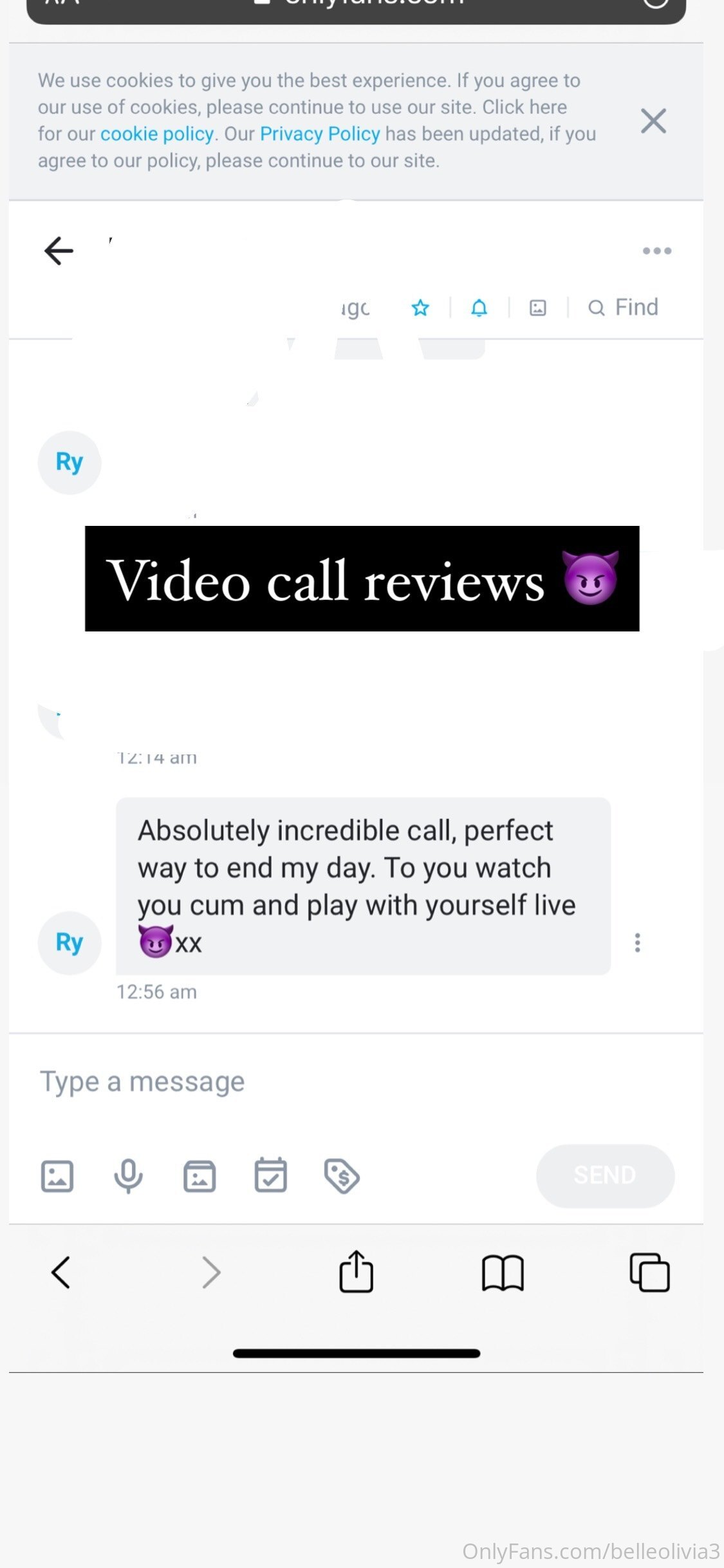Set a message price with tag icon

(342, 1176)
